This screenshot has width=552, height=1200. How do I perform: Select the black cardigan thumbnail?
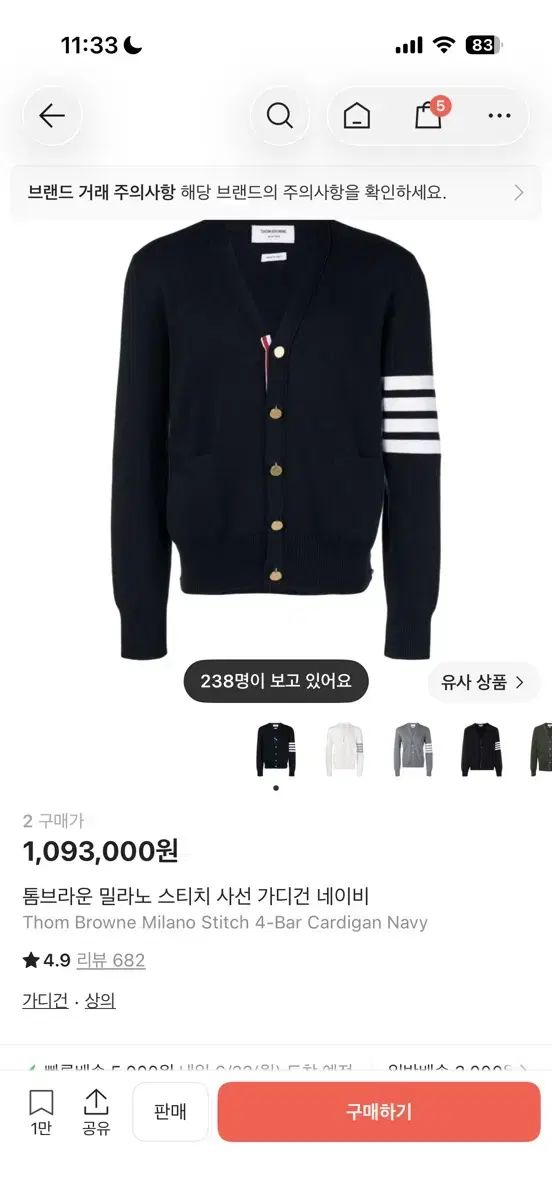pos(482,749)
